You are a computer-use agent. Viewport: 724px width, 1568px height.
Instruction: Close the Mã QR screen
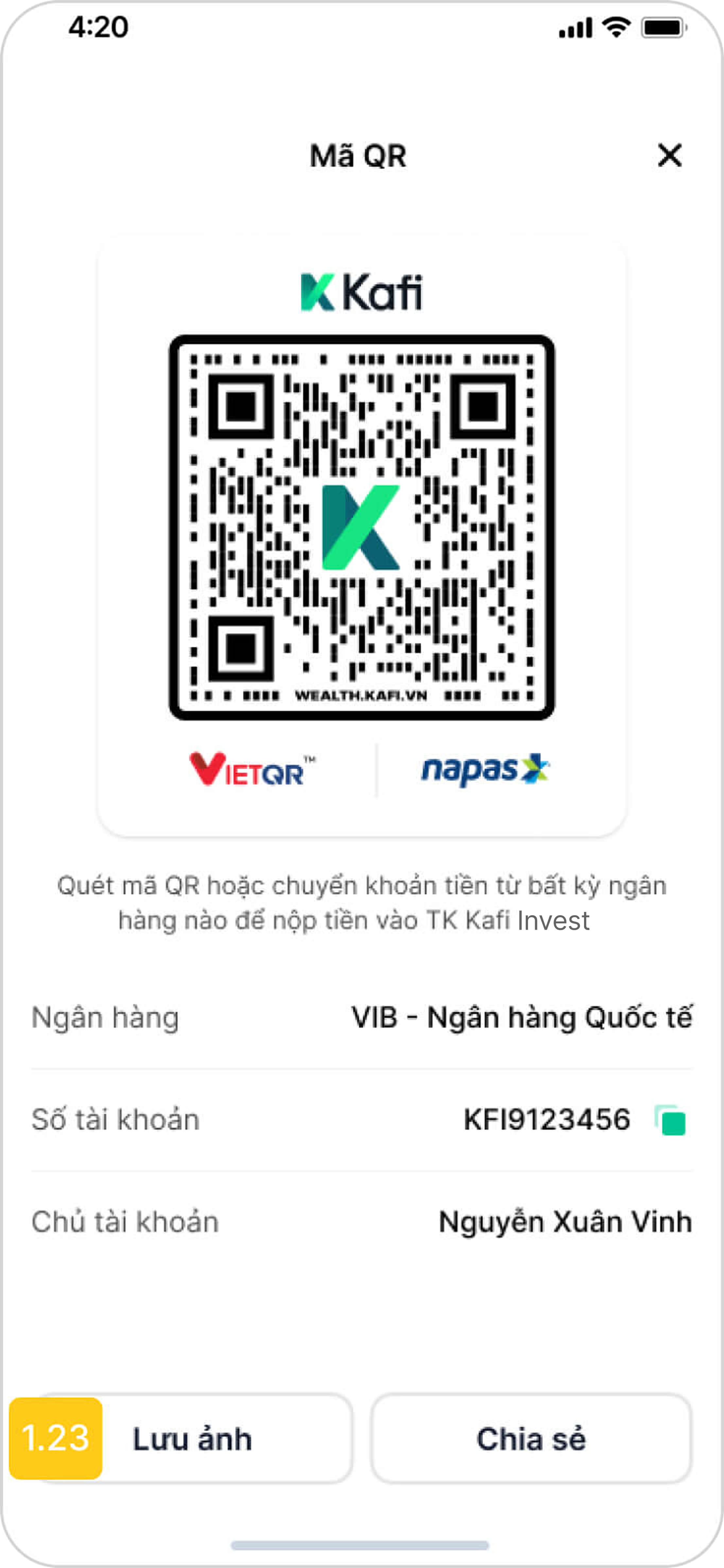669,155
